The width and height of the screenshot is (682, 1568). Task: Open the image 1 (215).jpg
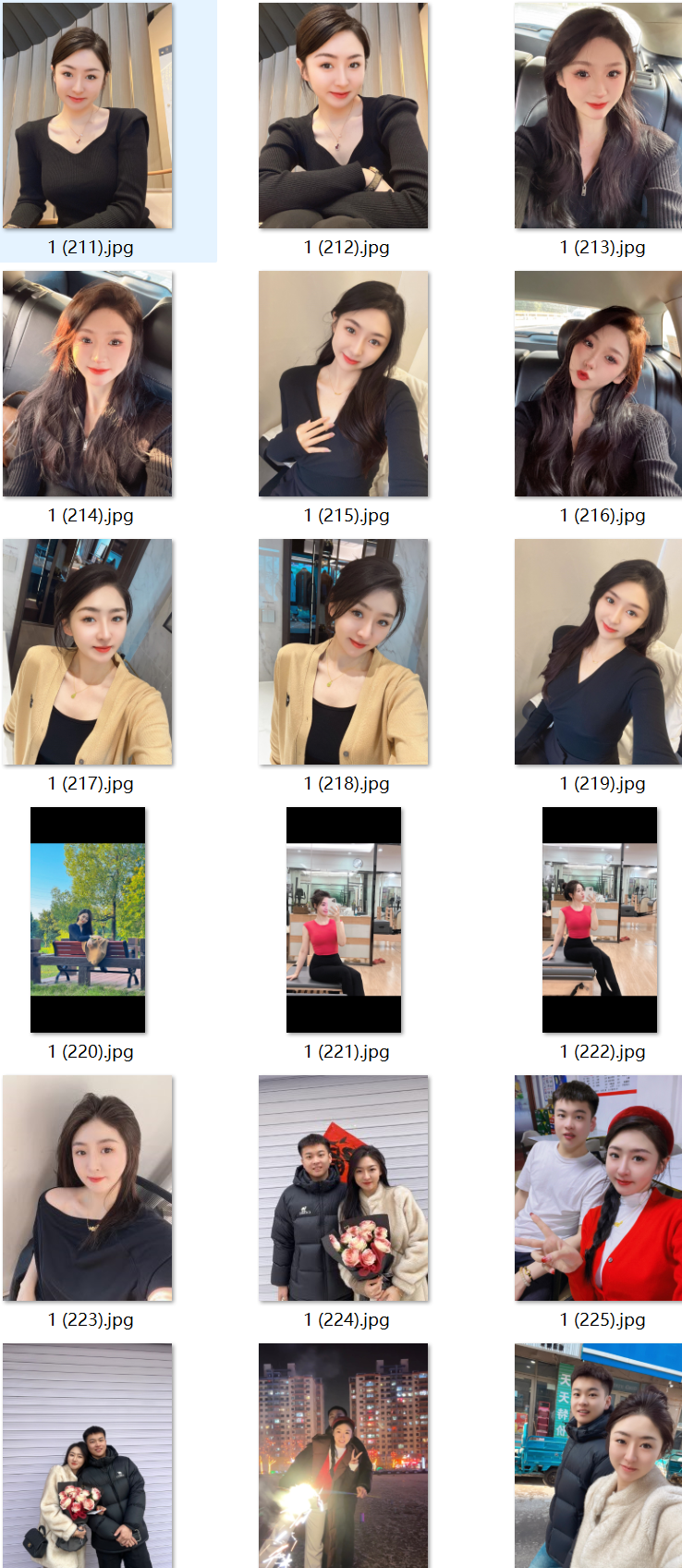point(343,384)
